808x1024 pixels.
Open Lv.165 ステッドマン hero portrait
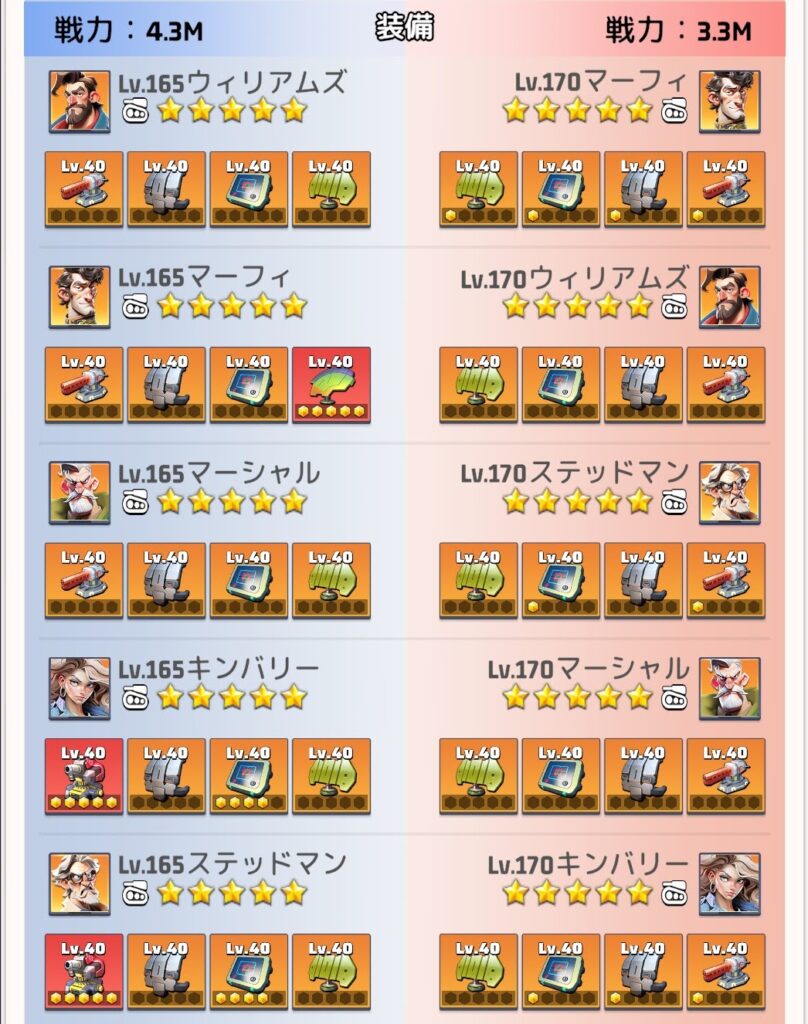79,883
